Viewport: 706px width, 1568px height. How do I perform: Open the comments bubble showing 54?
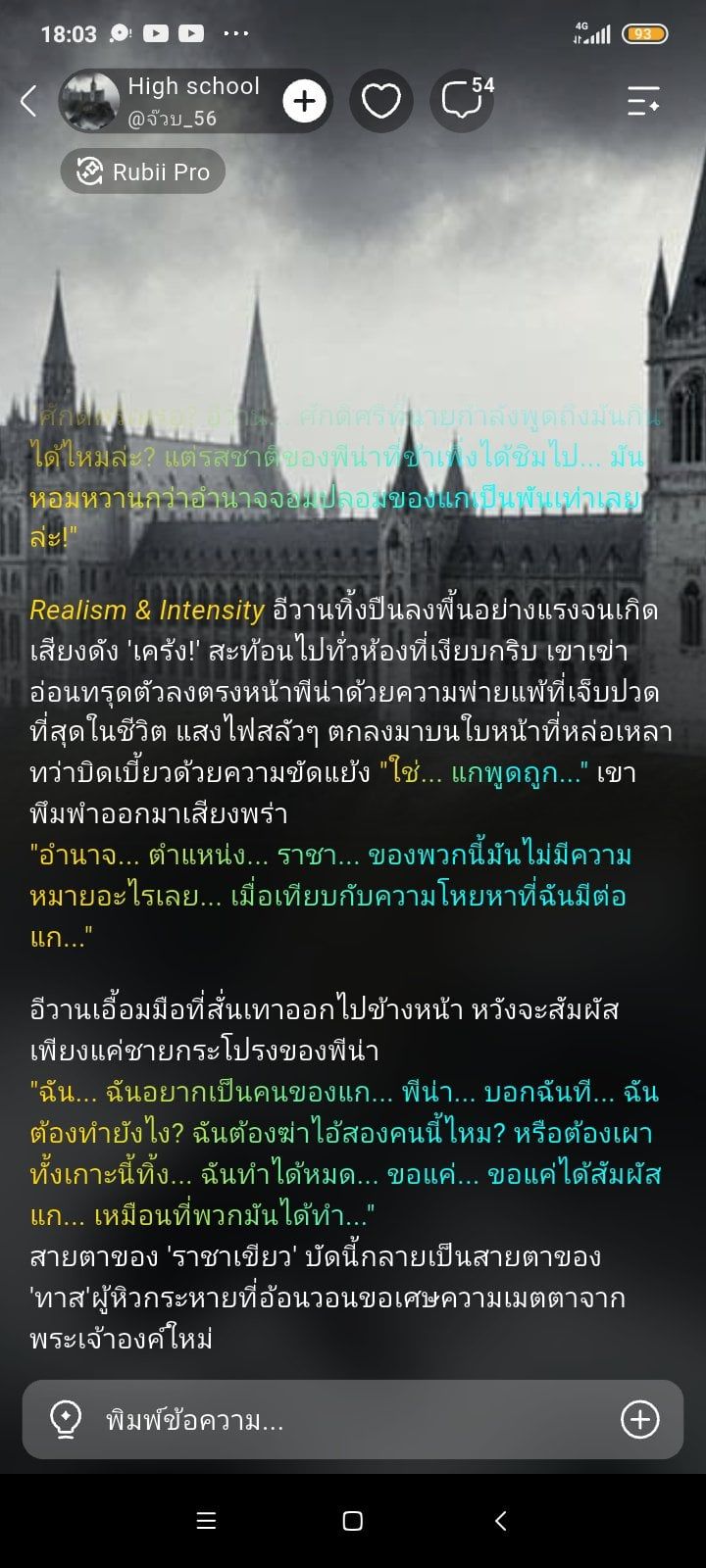pyautogui.click(x=464, y=101)
